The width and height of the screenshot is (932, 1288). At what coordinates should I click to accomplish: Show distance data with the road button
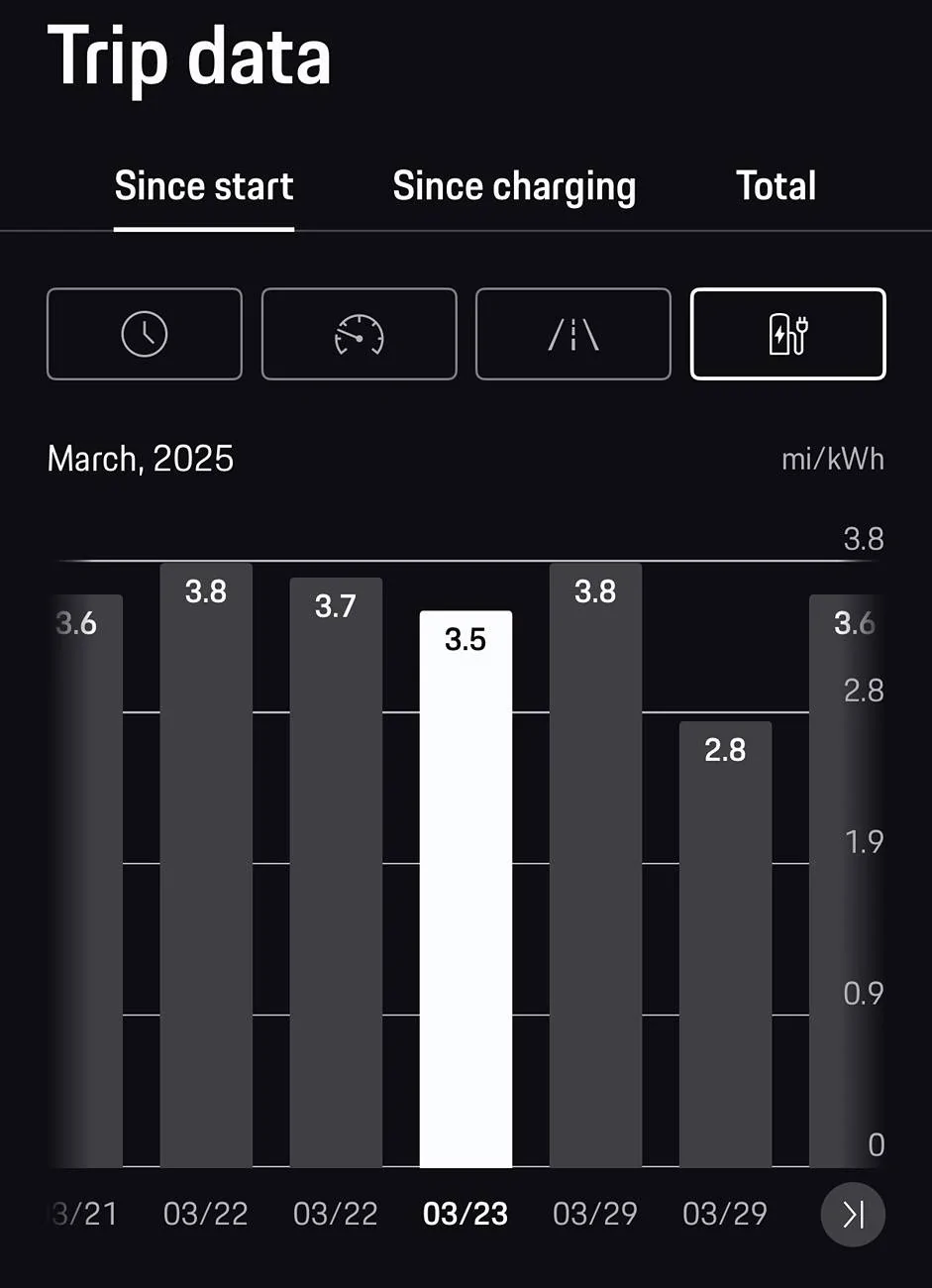[x=573, y=334]
